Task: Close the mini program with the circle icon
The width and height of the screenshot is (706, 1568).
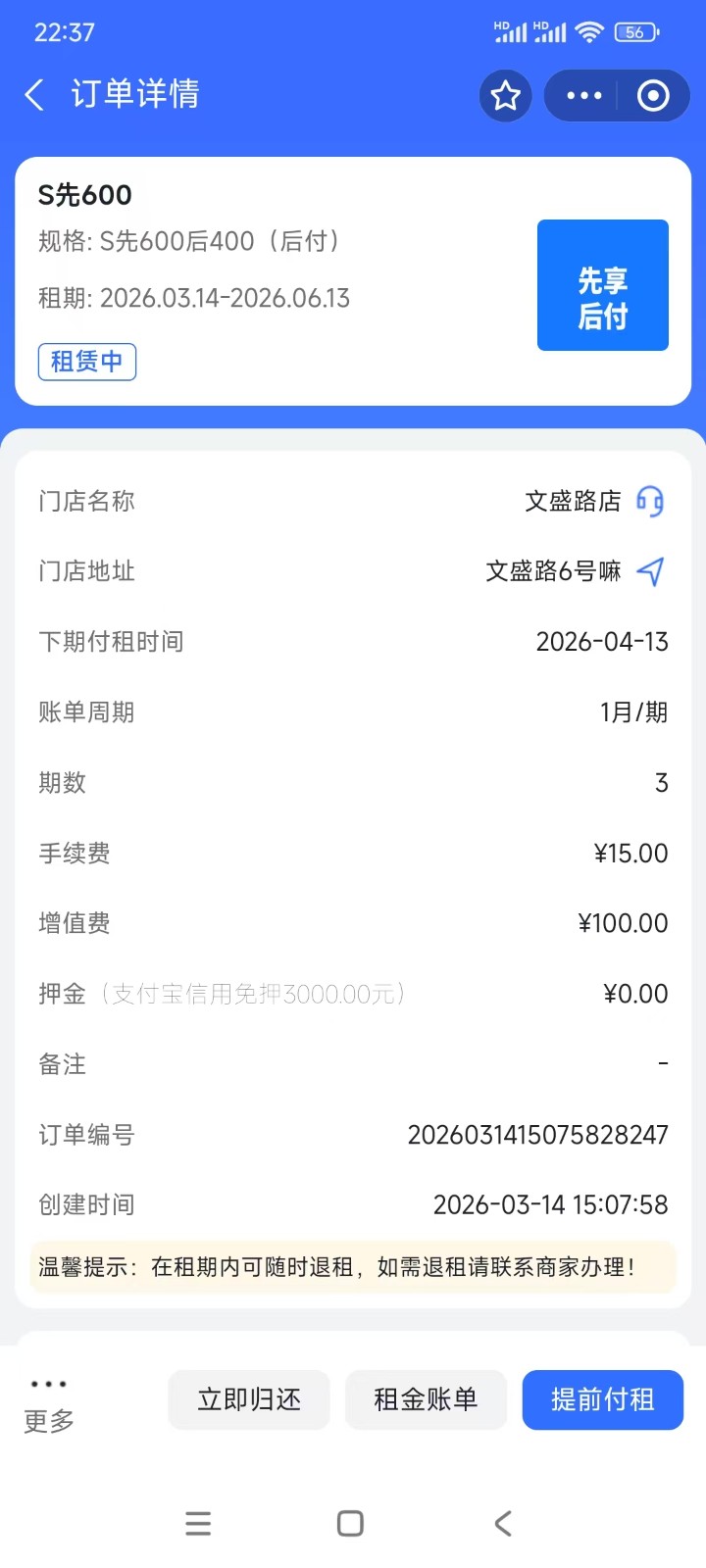Action: [653, 95]
